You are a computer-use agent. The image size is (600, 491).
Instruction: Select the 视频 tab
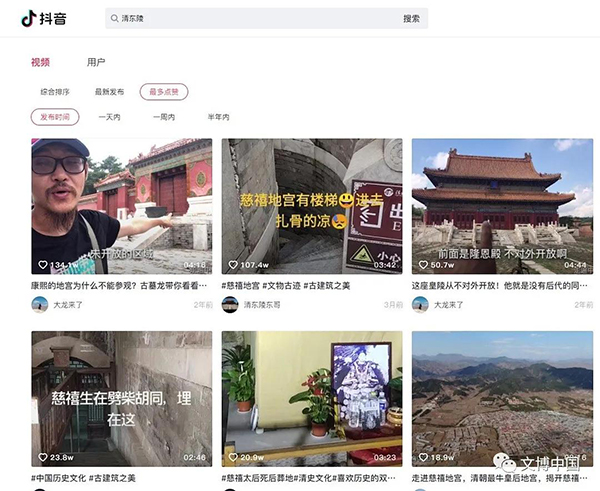40,62
